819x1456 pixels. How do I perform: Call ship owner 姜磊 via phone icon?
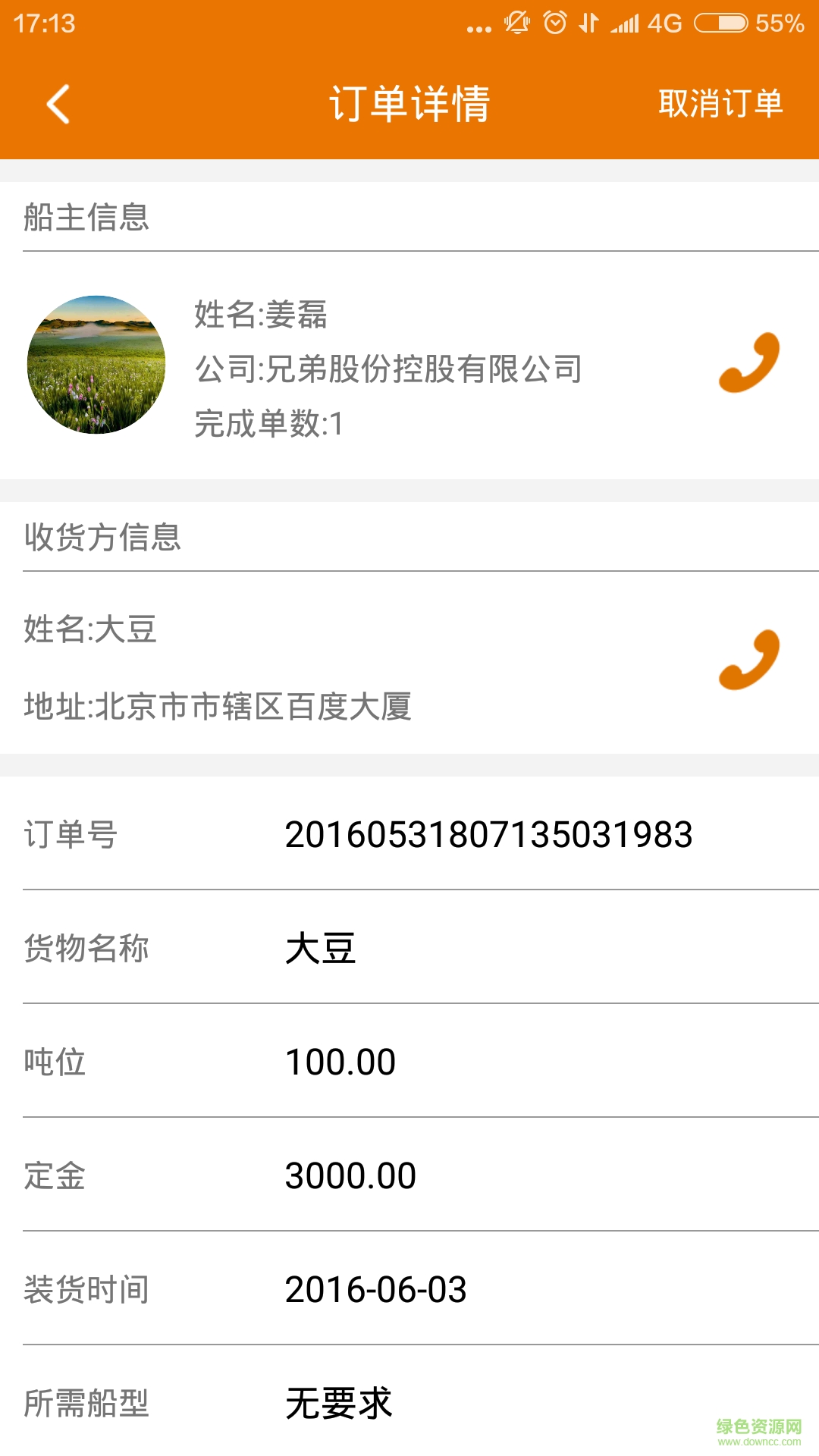point(748,362)
